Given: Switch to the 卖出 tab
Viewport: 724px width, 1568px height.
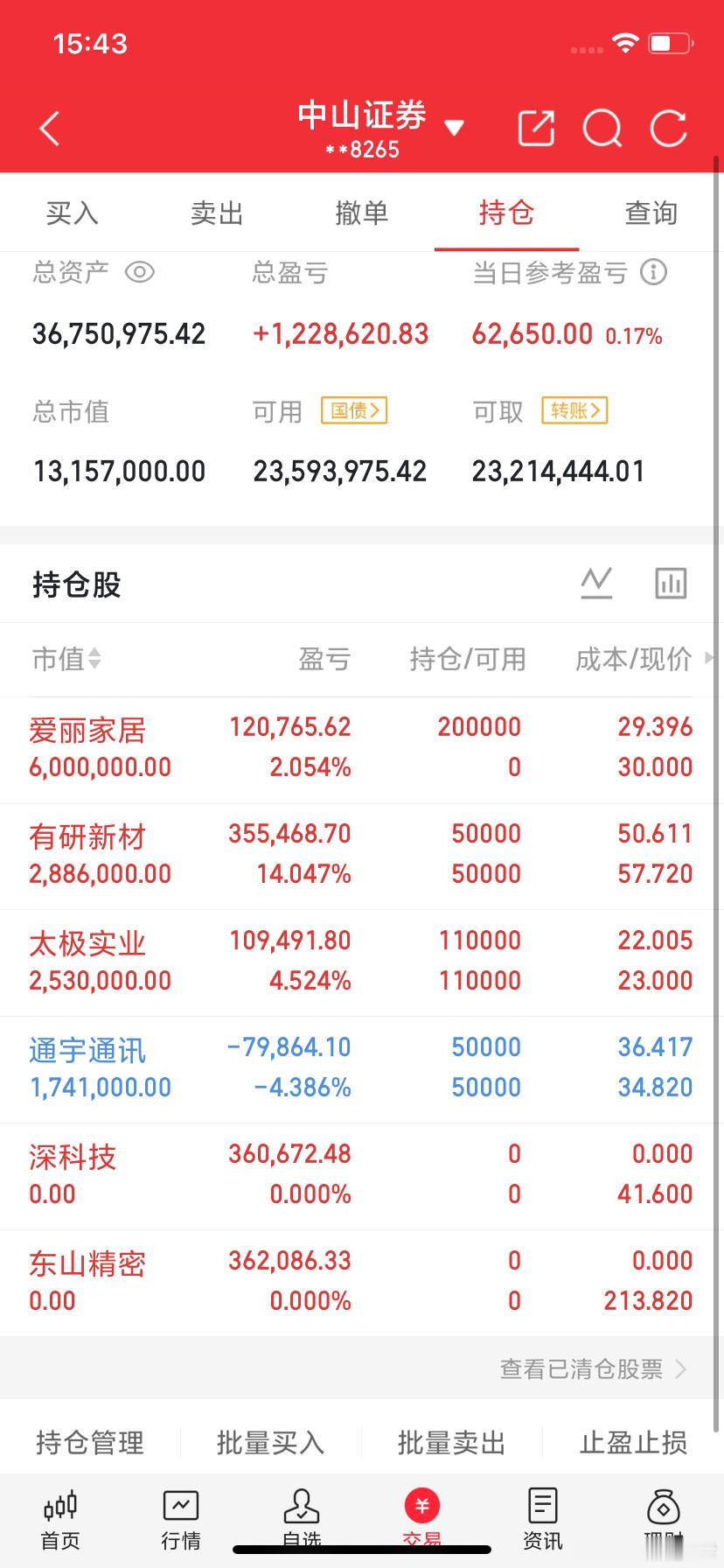Looking at the screenshot, I should [x=217, y=213].
